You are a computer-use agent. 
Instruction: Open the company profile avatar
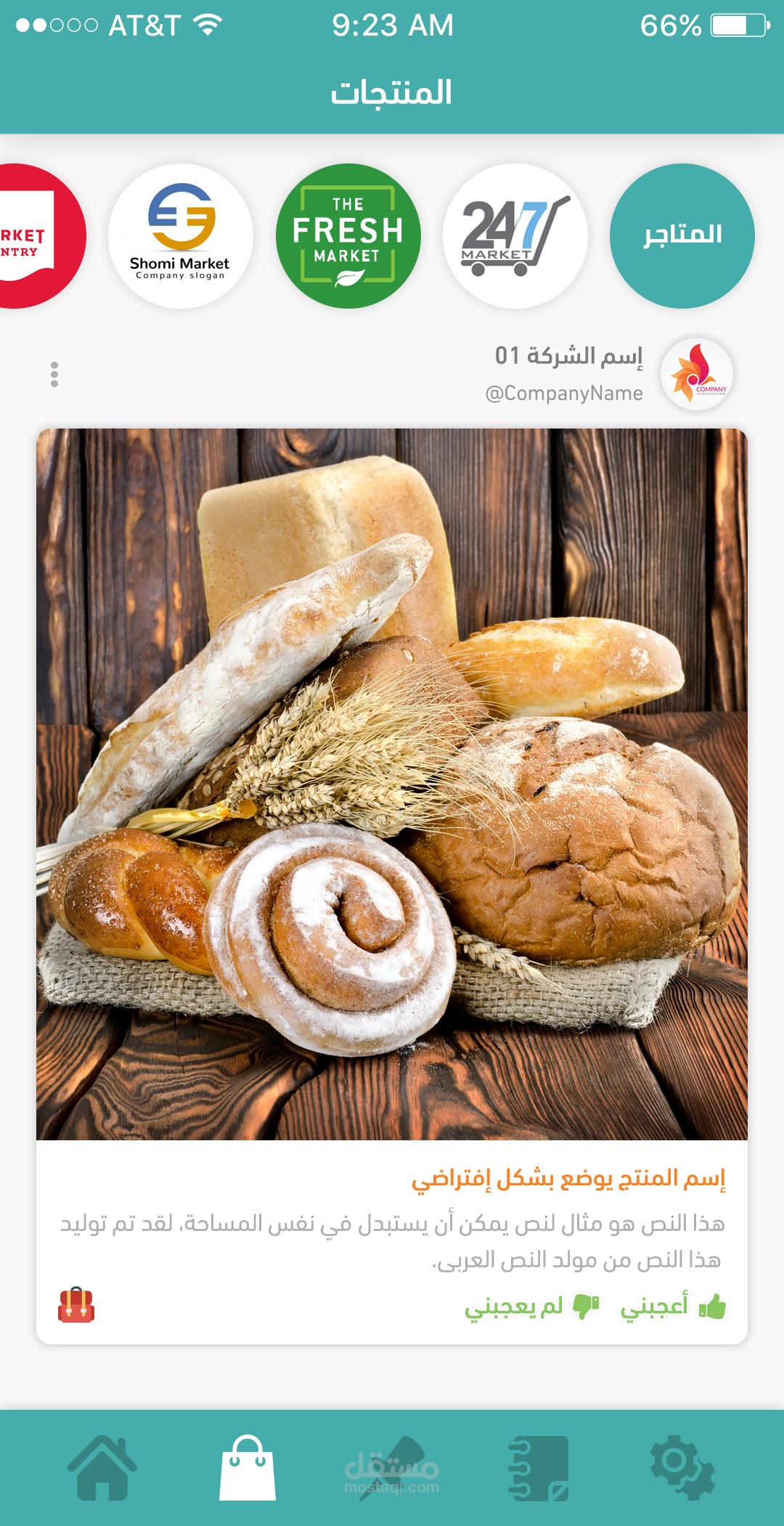[696, 374]
